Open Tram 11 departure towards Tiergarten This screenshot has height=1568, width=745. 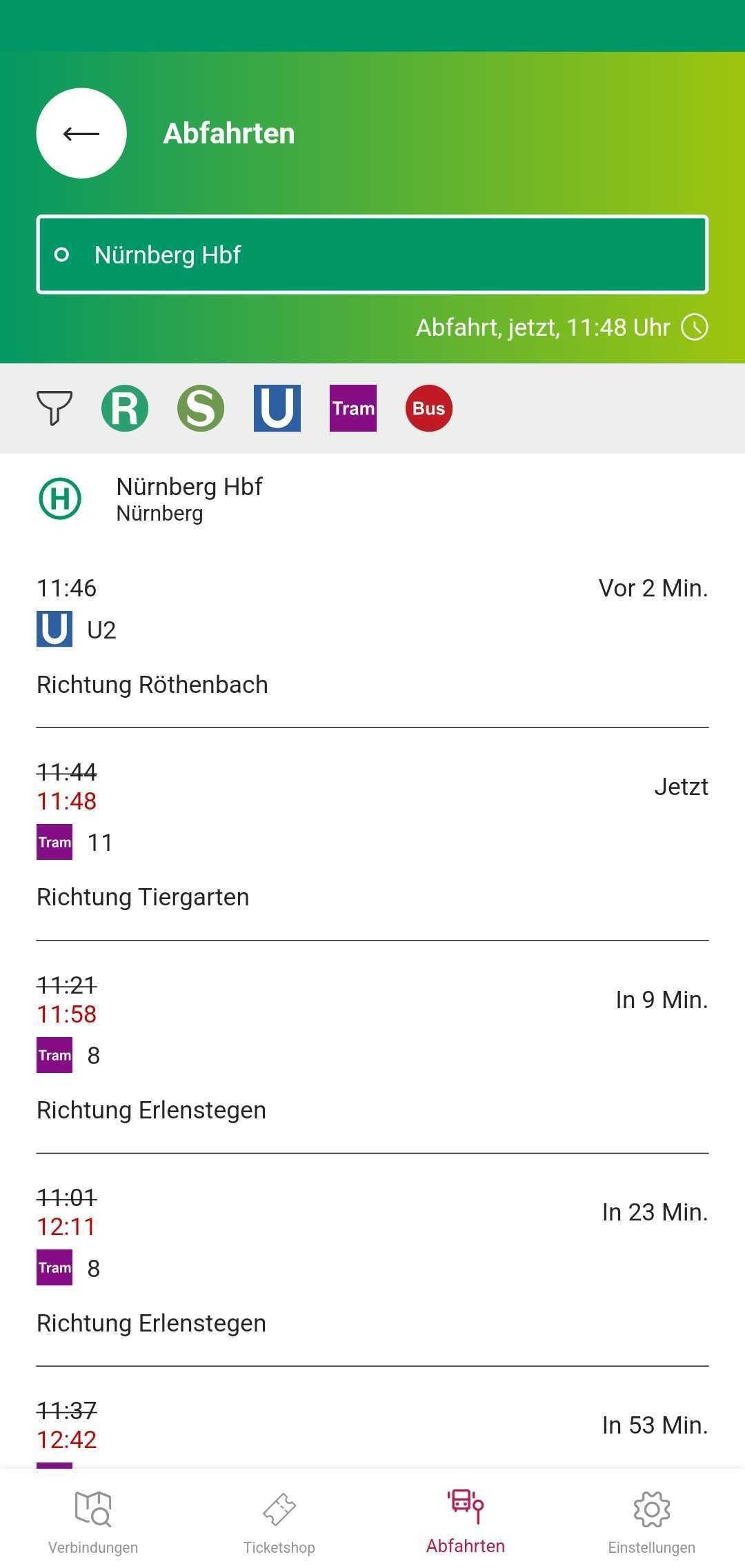point(372,834)
